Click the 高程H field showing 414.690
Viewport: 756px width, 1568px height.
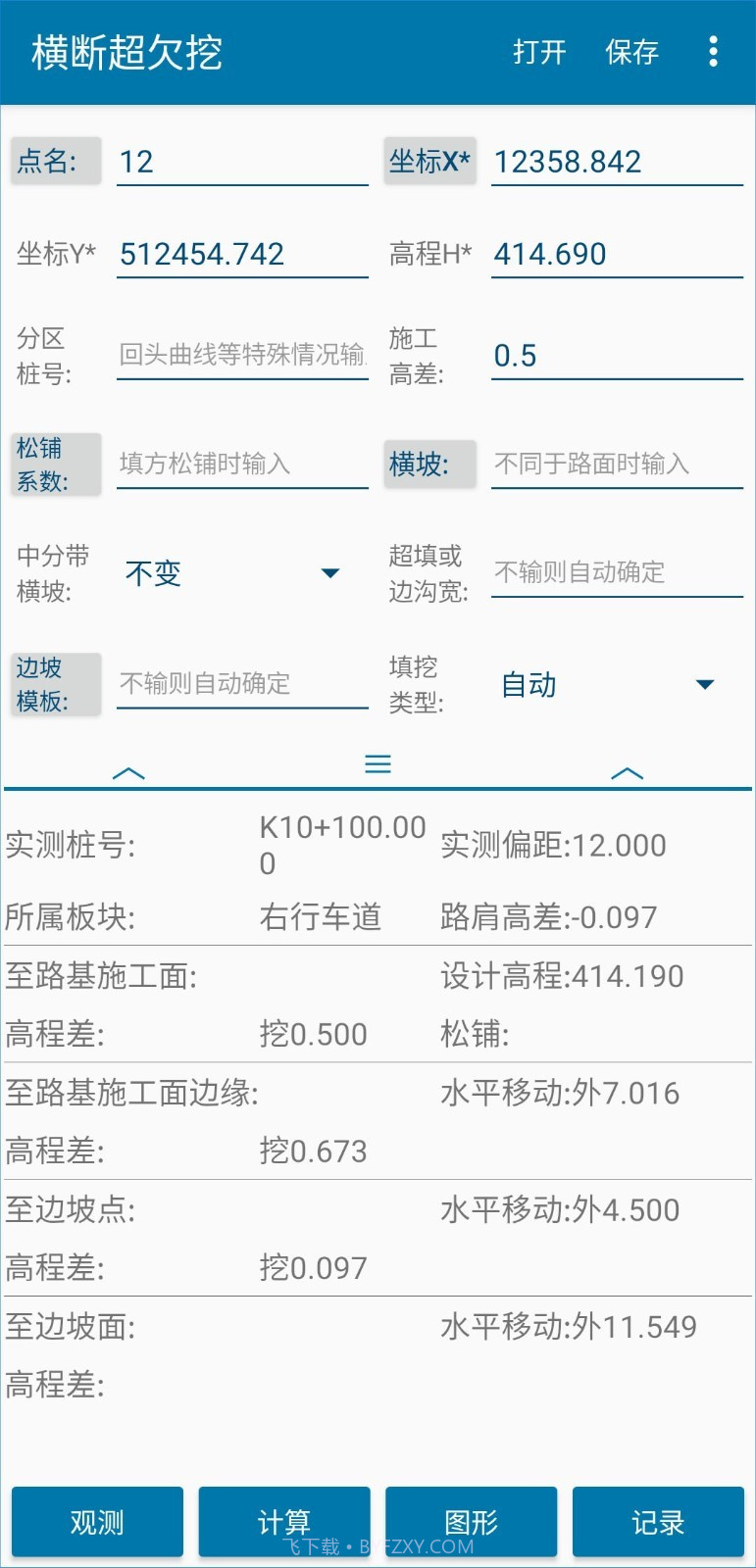(x=616, y=254)
